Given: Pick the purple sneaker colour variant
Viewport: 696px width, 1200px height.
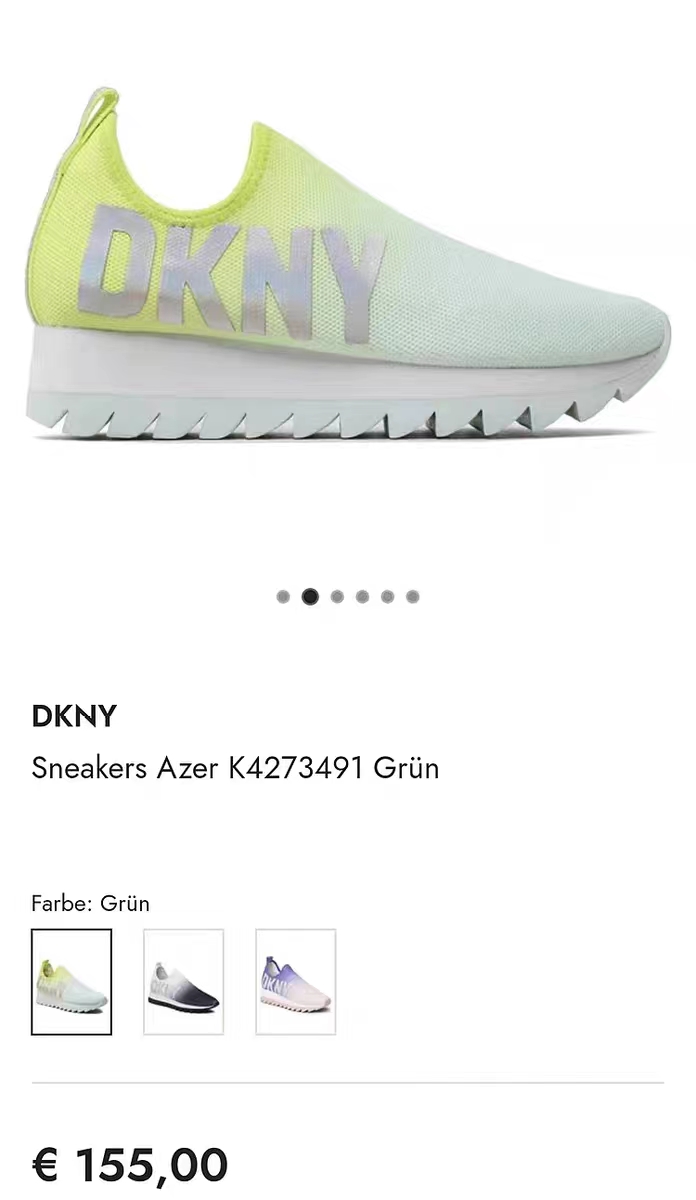Looking at the screenshot, I should tap(295, 981).
